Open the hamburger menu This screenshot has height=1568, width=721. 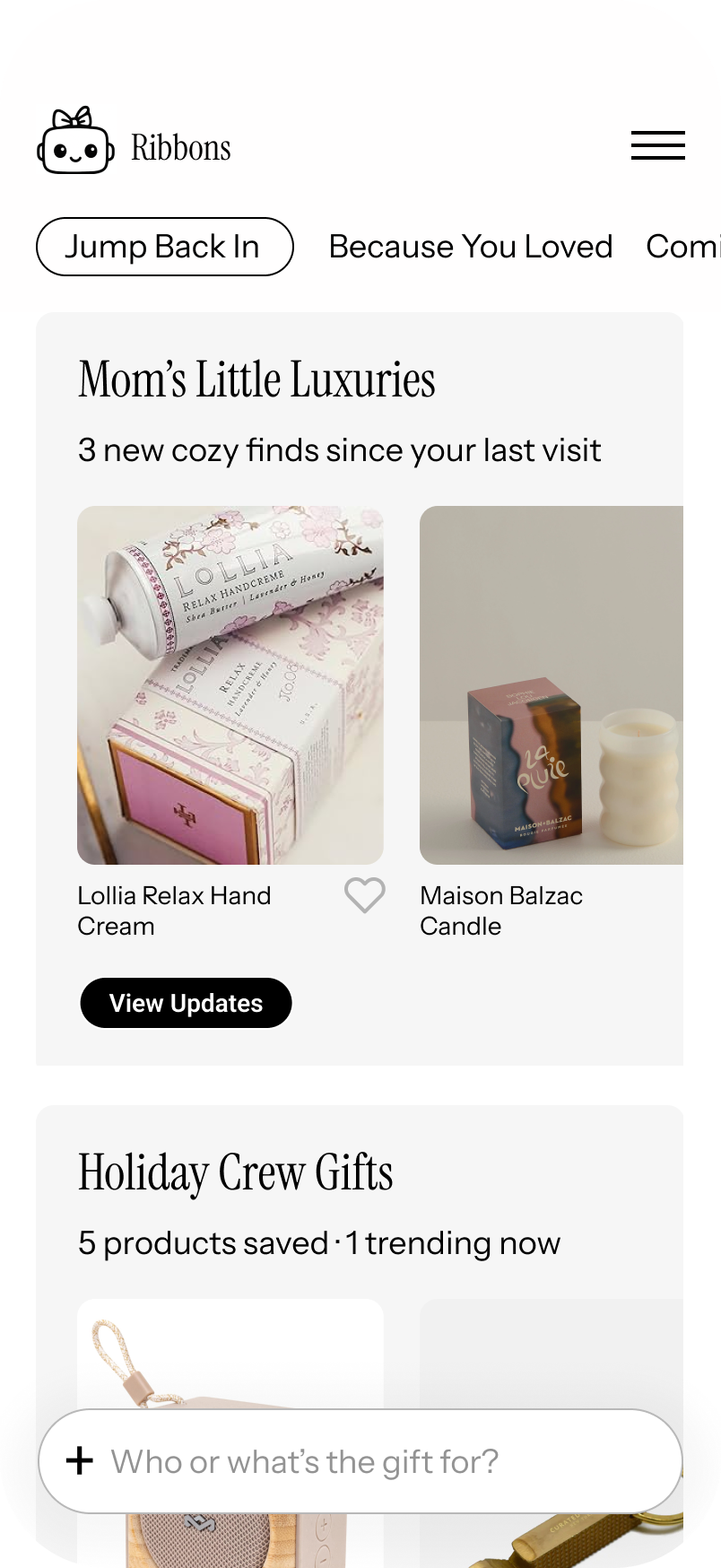click(657, 145)
